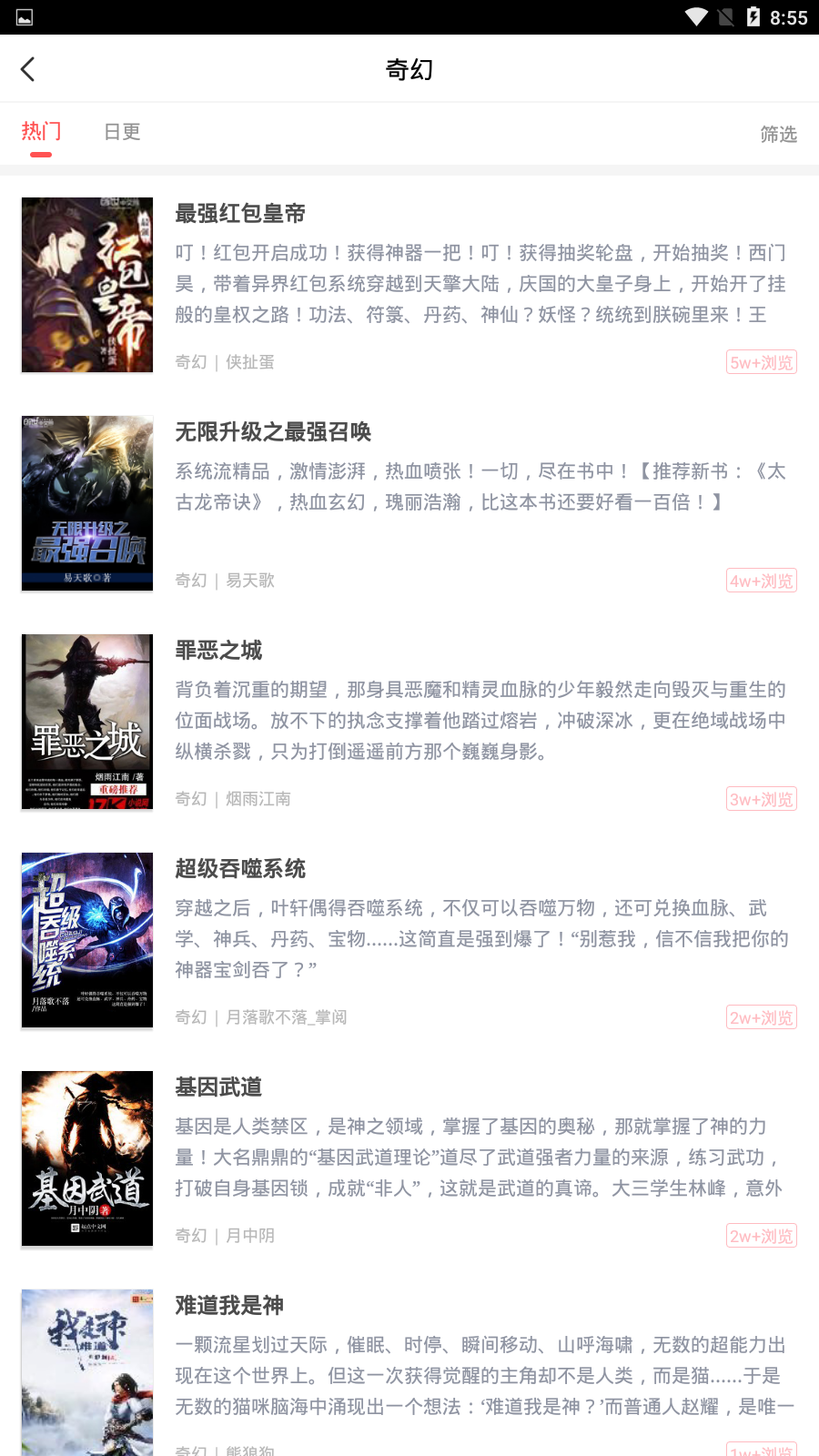Tap the back arrow to leave 奇幻 category
This screenshot has width=819, height=1456.
28,68
